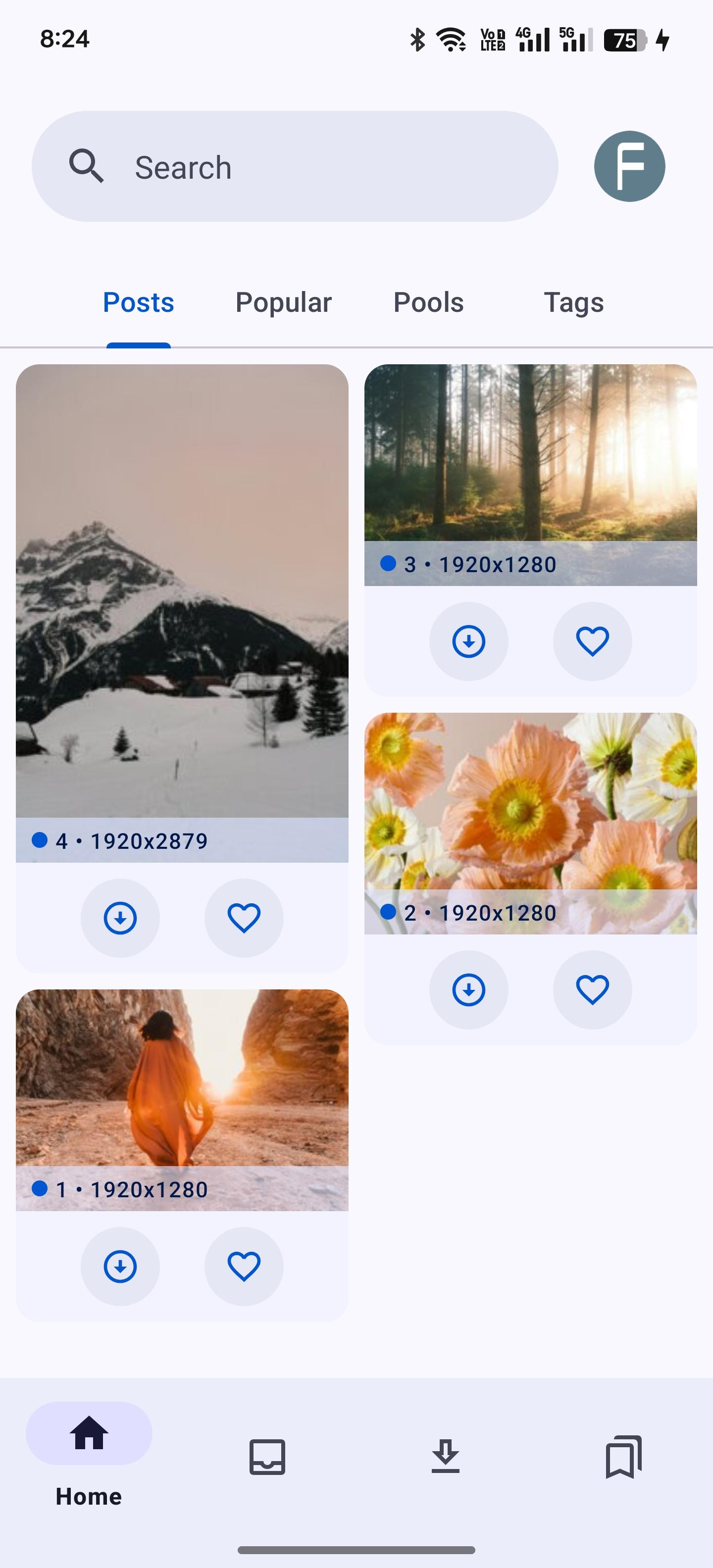Favorite post 4 with the heart
This screenshot has height=1568, width=713.
pyautogui.click(x=244, y=918)
